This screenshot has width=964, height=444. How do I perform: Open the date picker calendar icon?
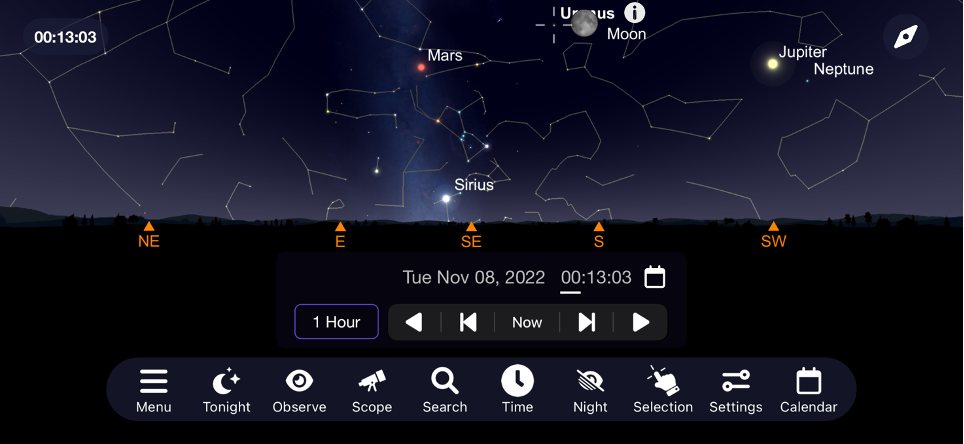655,277
